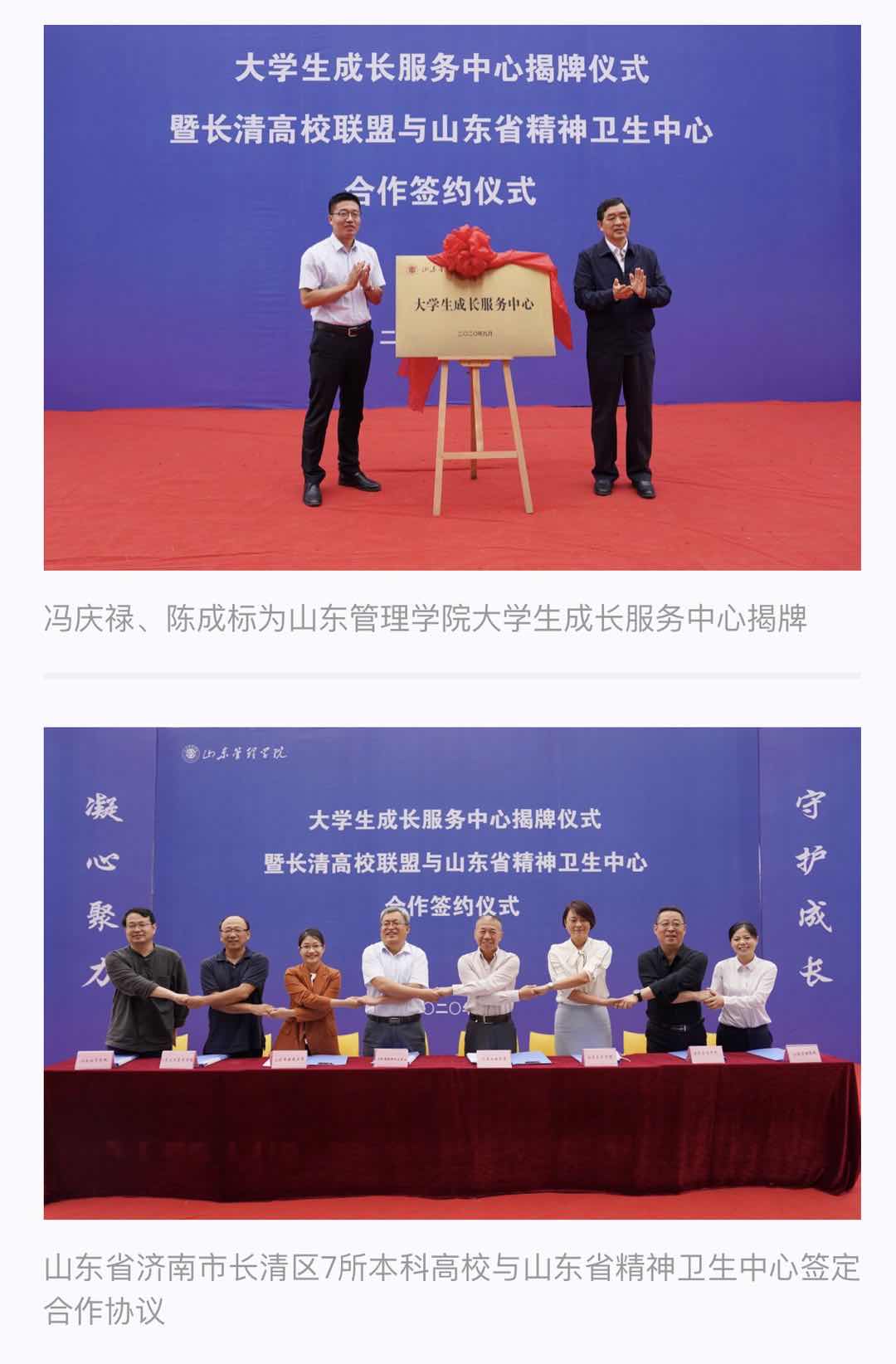
Task: Open the plaque unveiling ceremony photo
Action: pyautogui.click(x=452, y=297)
